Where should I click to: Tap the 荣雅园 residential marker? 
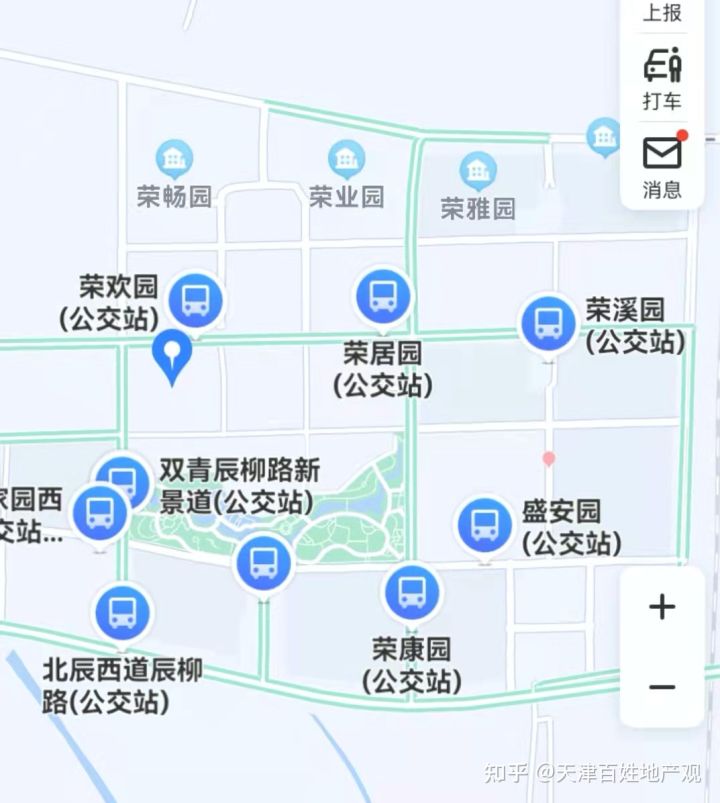click(478, 171)
